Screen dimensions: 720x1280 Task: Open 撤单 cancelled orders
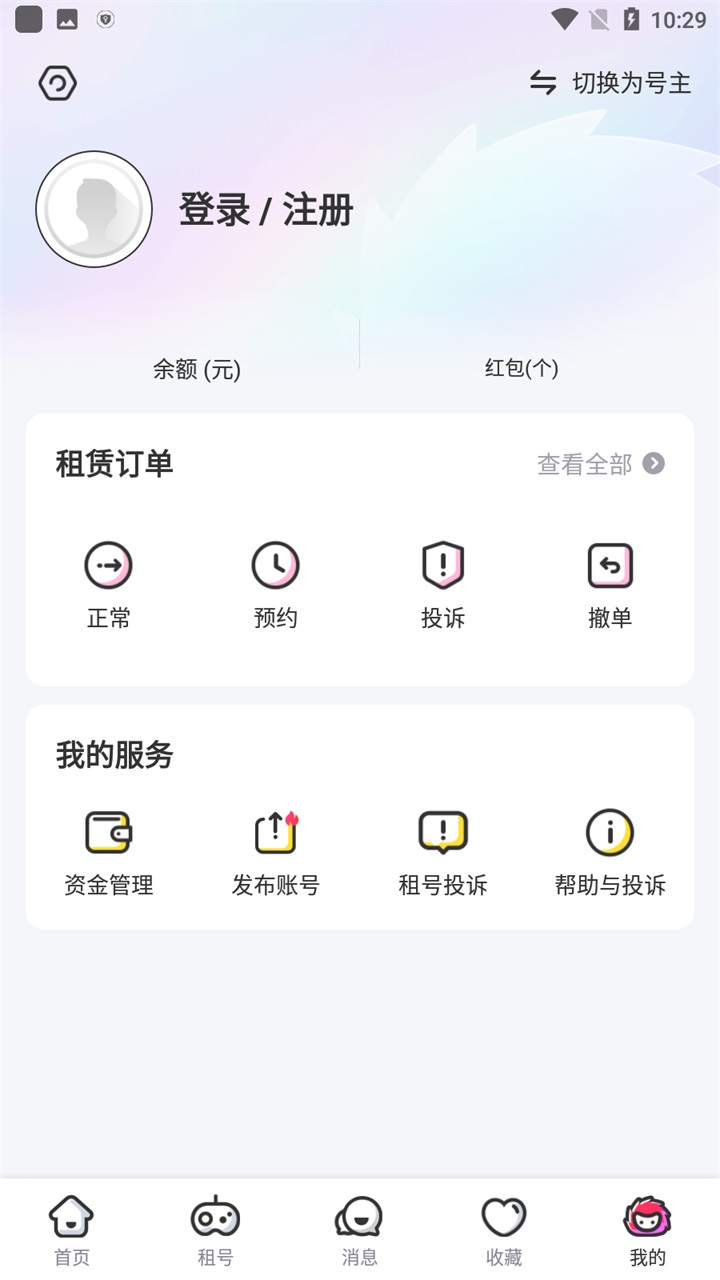click(x=609, y=584)
